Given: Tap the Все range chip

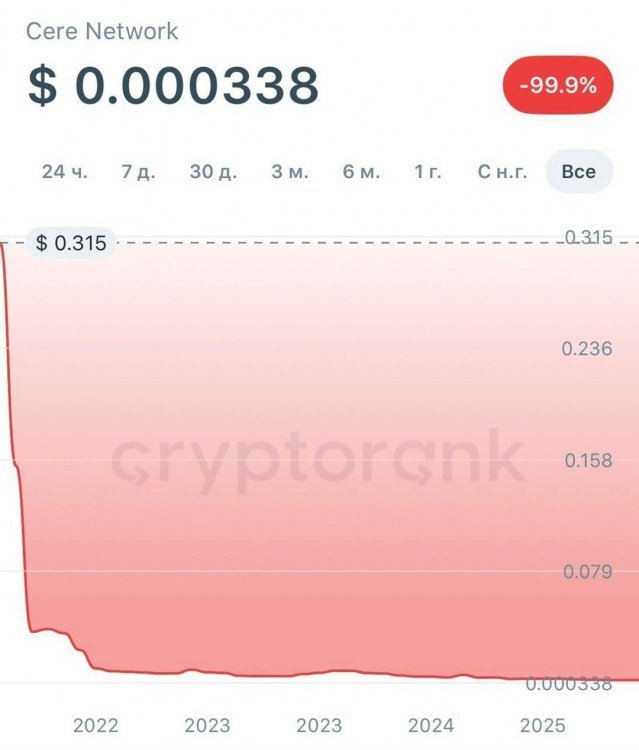Looking at the screenshot, I should [x=578, y=172].
